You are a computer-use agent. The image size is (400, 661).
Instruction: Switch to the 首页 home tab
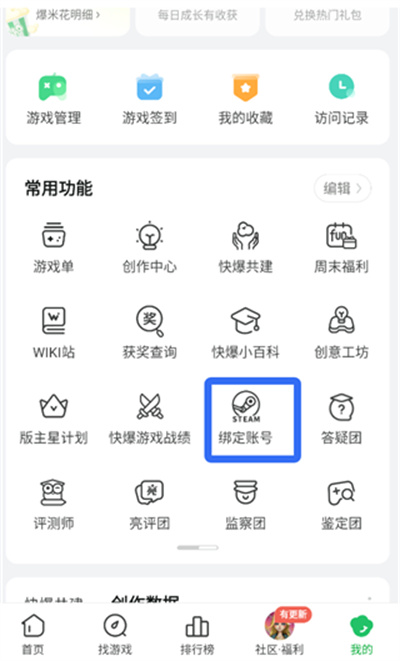pyautogui.click(x=33, y=634)
